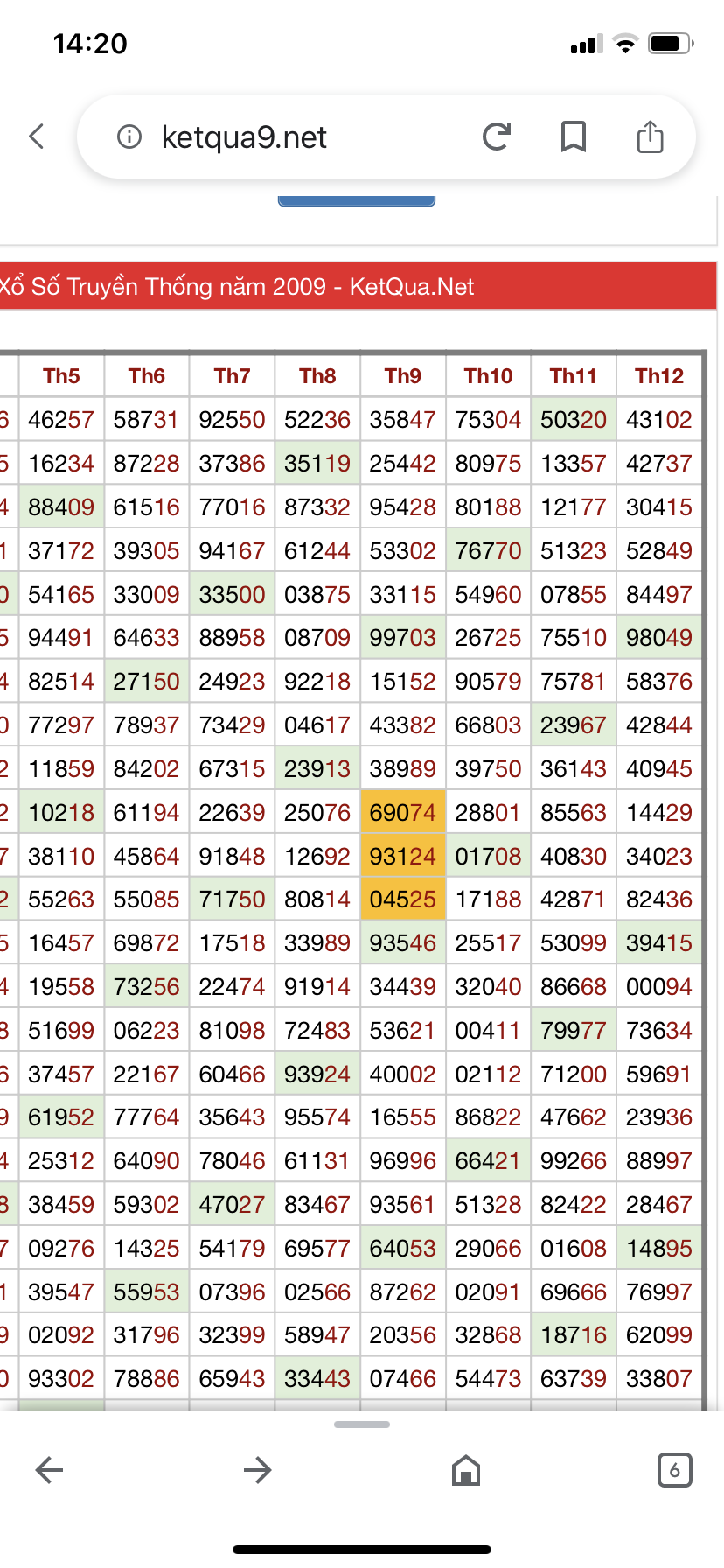Show site info for ketqua9.net
Screen dimensions: 724x1568
pyautogui.click(x=129, y=137)
